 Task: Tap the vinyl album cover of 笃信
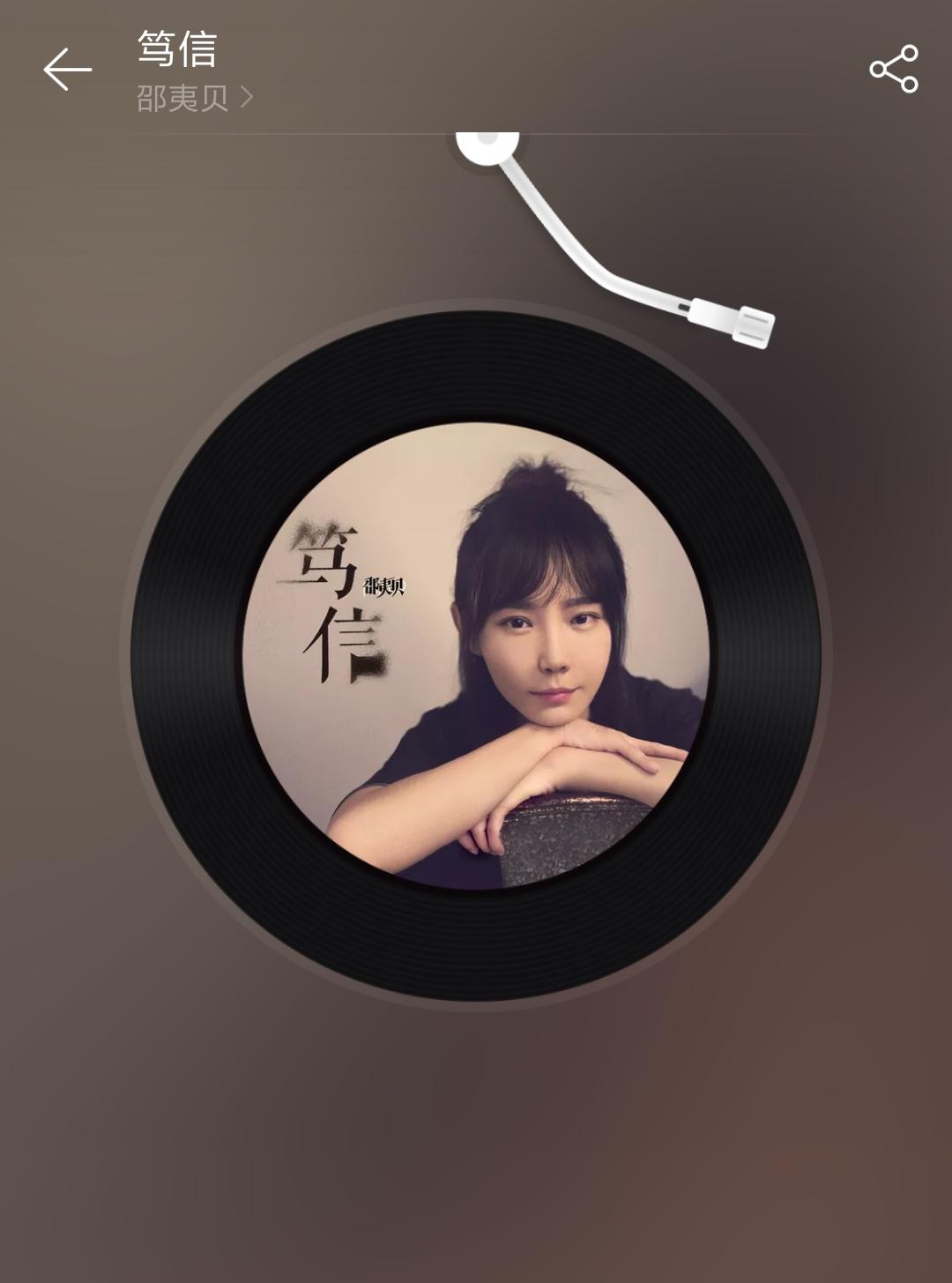(x=476, y=655)
